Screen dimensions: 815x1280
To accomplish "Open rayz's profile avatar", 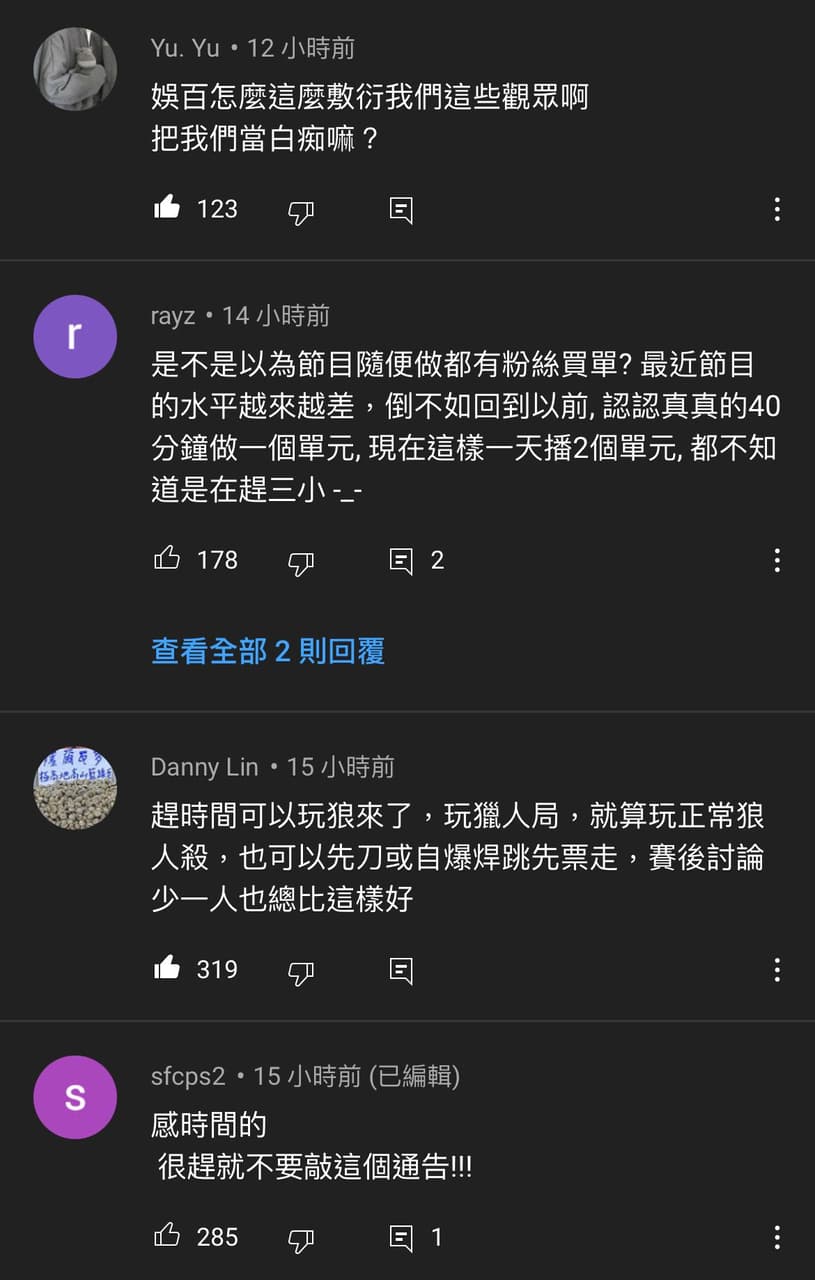I will 75,337.
